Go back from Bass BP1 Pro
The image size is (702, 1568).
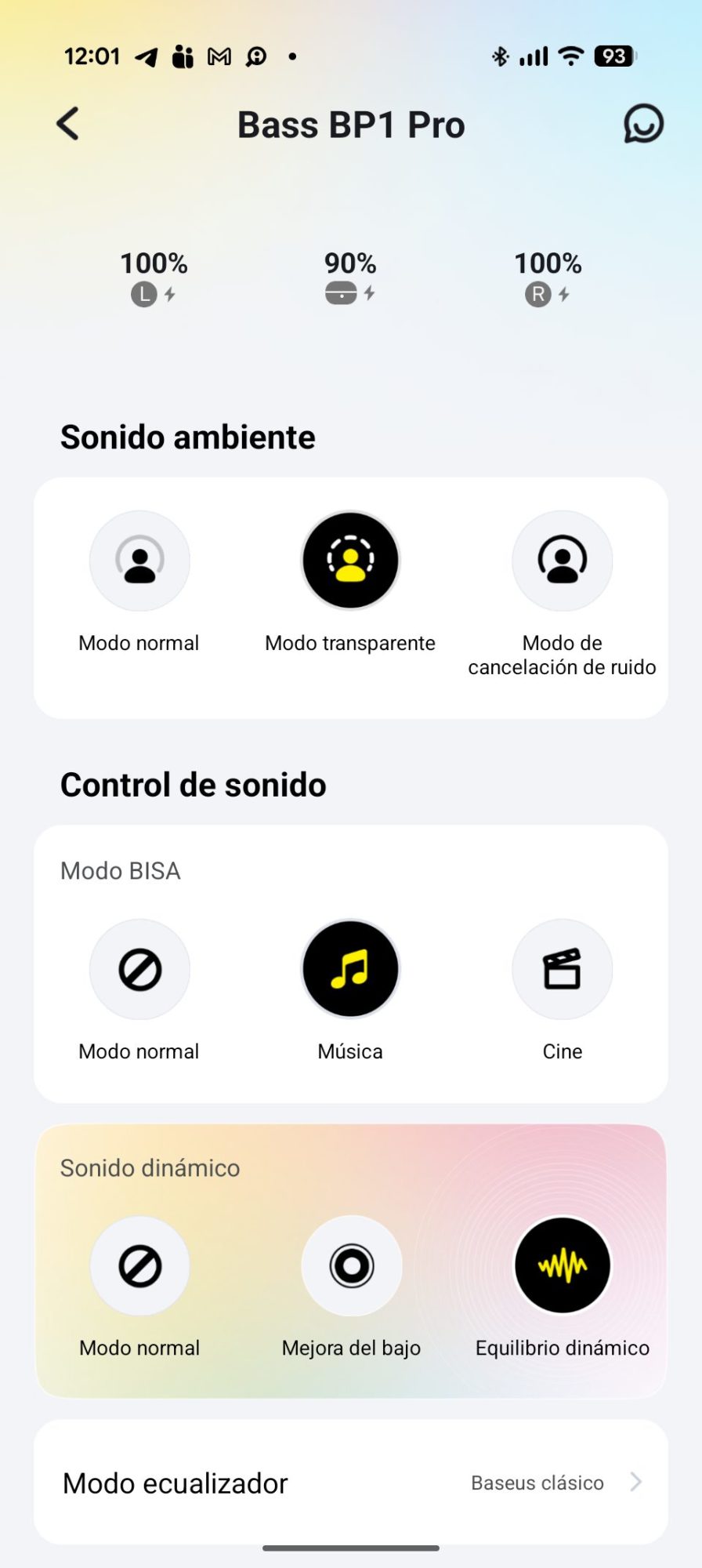[68, 124]
